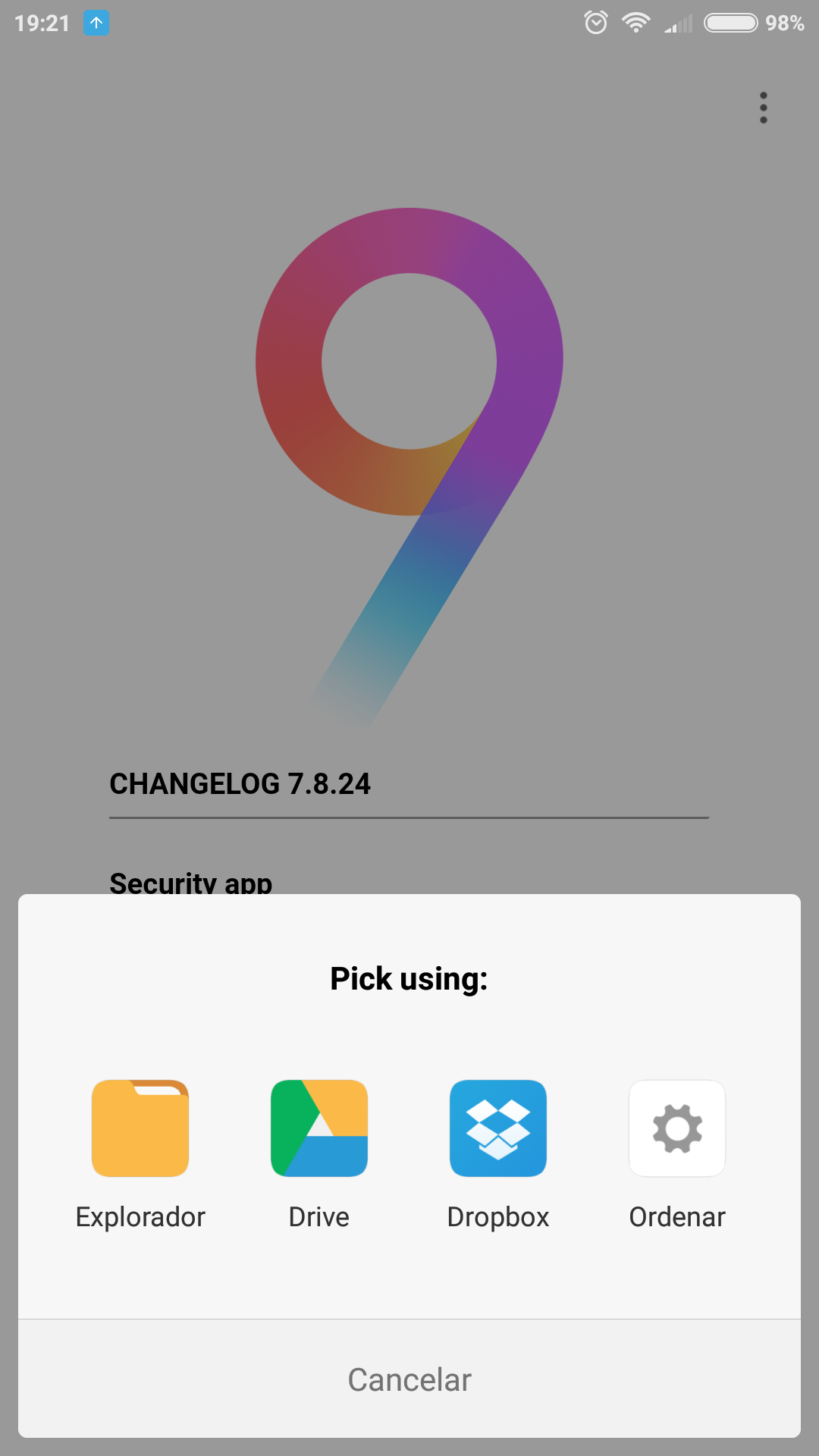Open the three-dot overflow menu
Screen dimensions: 819x1456
tap(764, 108)
